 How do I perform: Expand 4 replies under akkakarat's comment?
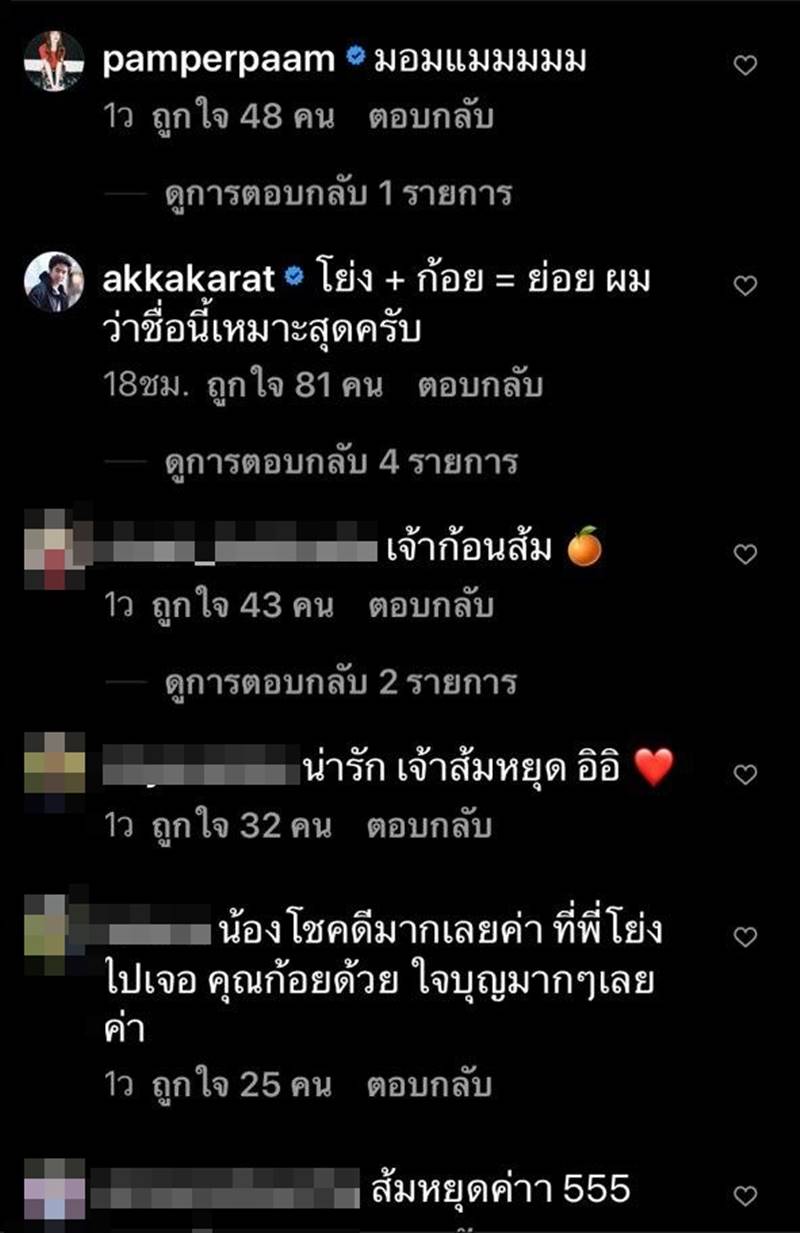(x=340, y=462)
